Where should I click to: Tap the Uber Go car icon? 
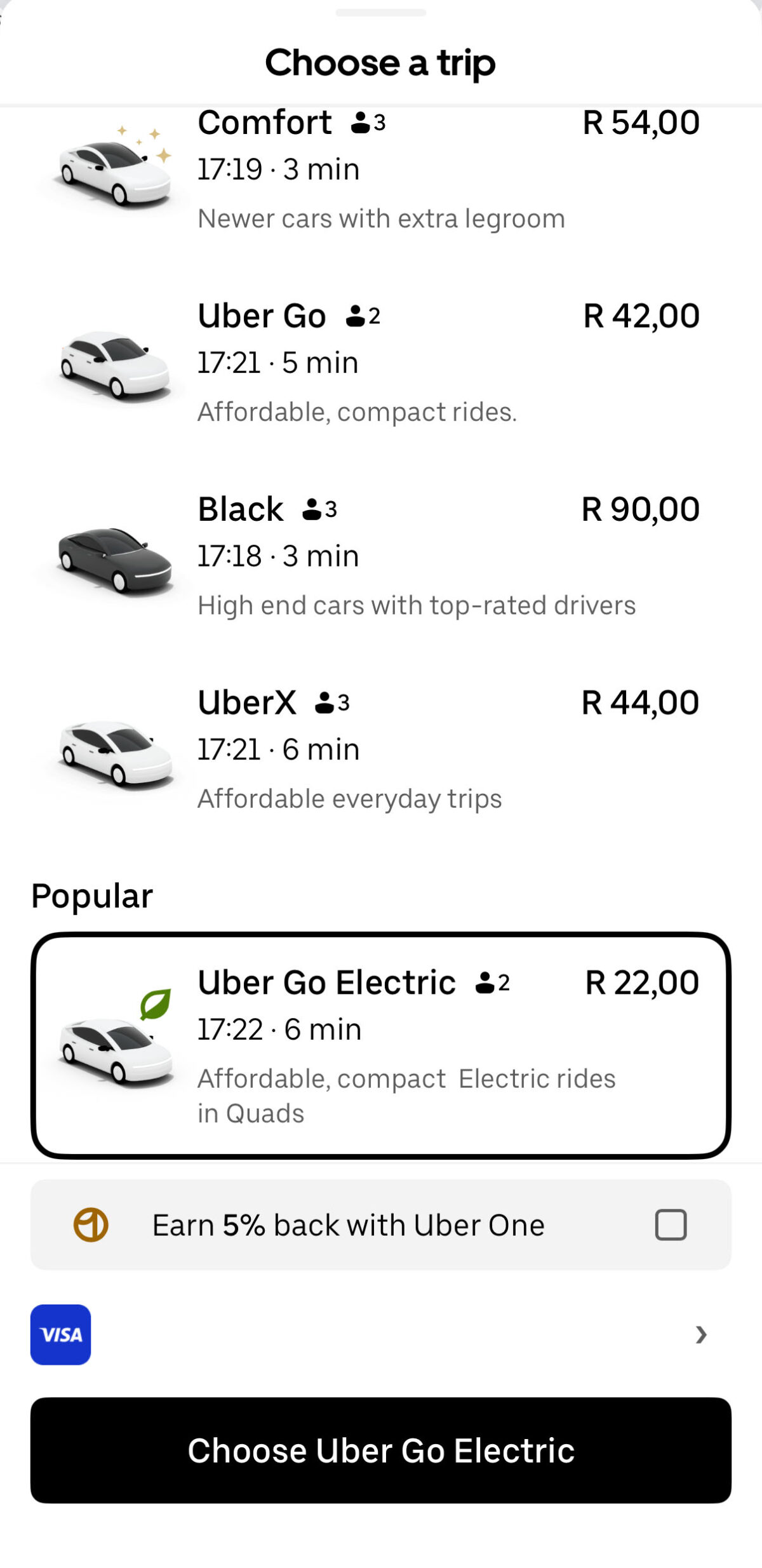click(113, 365)
